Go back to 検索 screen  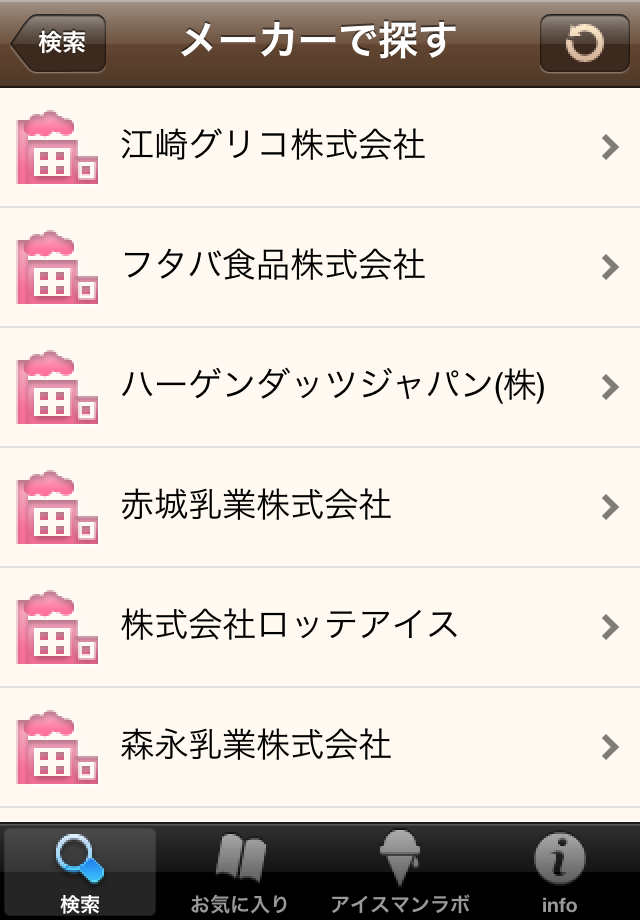coord(58,43)
